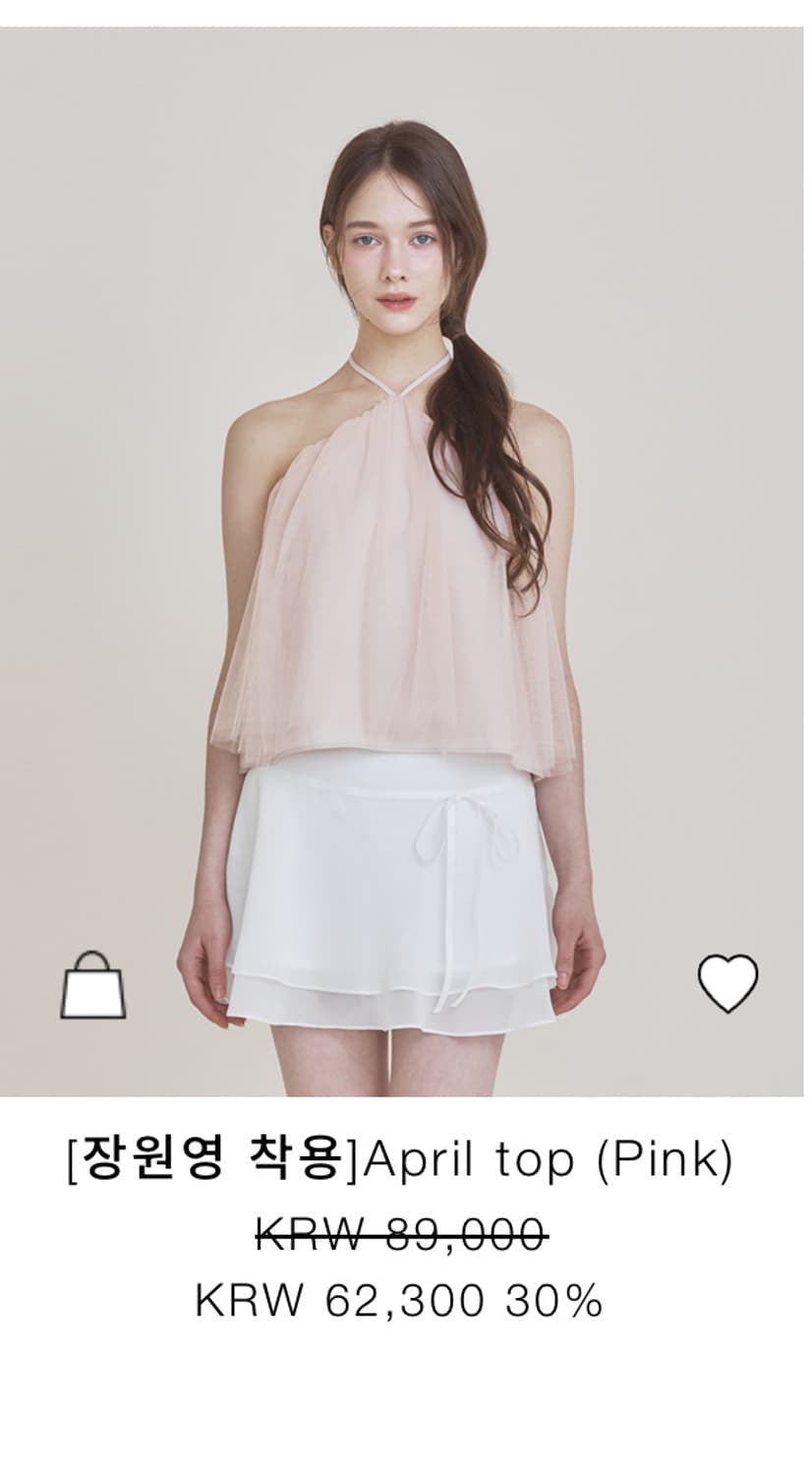Click the bag icon near the model's legs

click(93, 983)
